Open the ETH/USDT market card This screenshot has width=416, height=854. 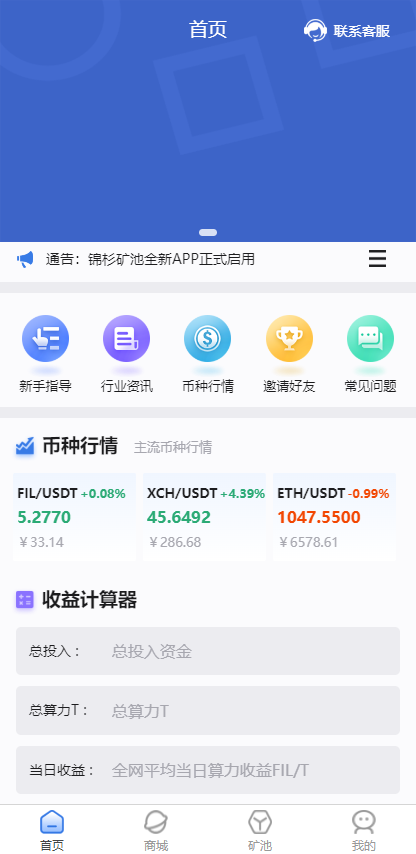point(334,517)
